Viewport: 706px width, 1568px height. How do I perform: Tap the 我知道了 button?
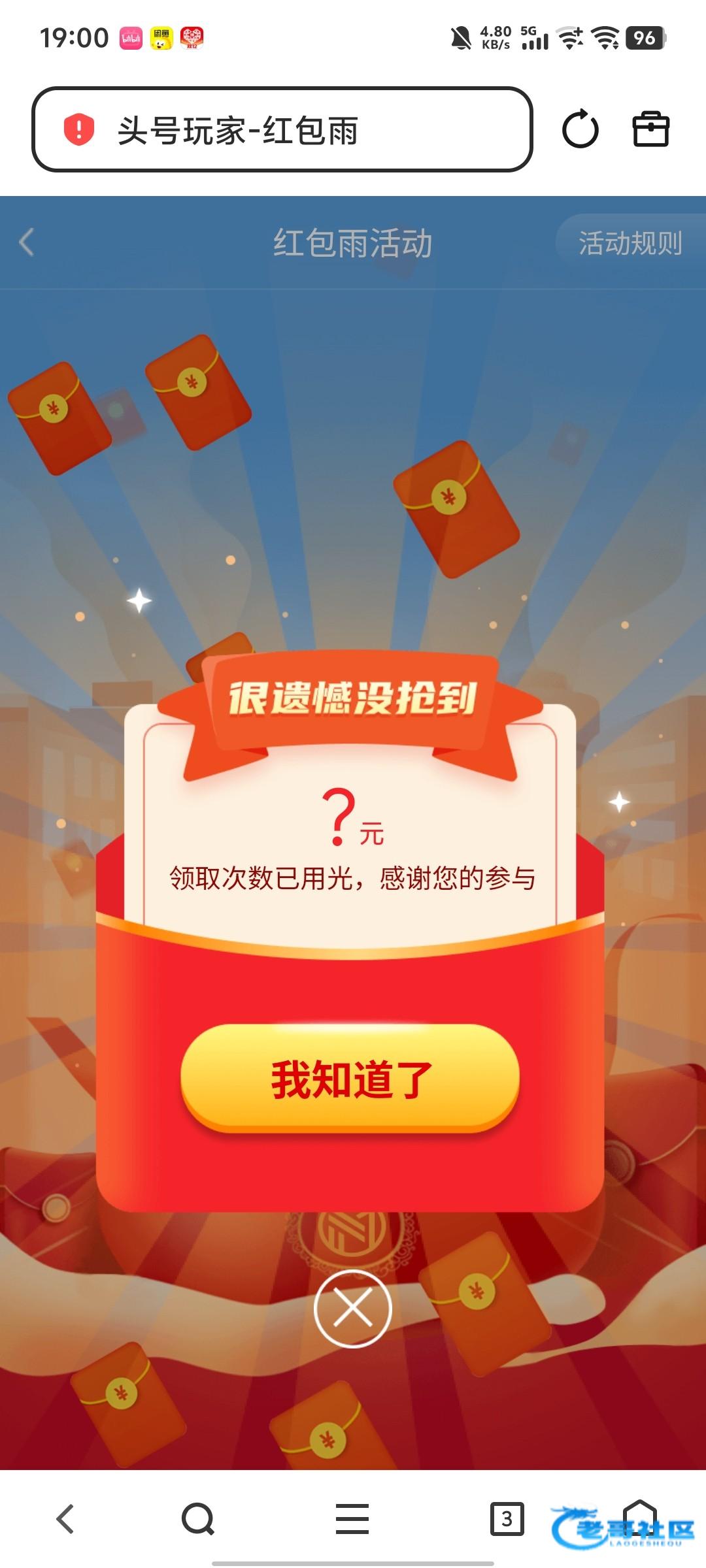(350, 1079)
